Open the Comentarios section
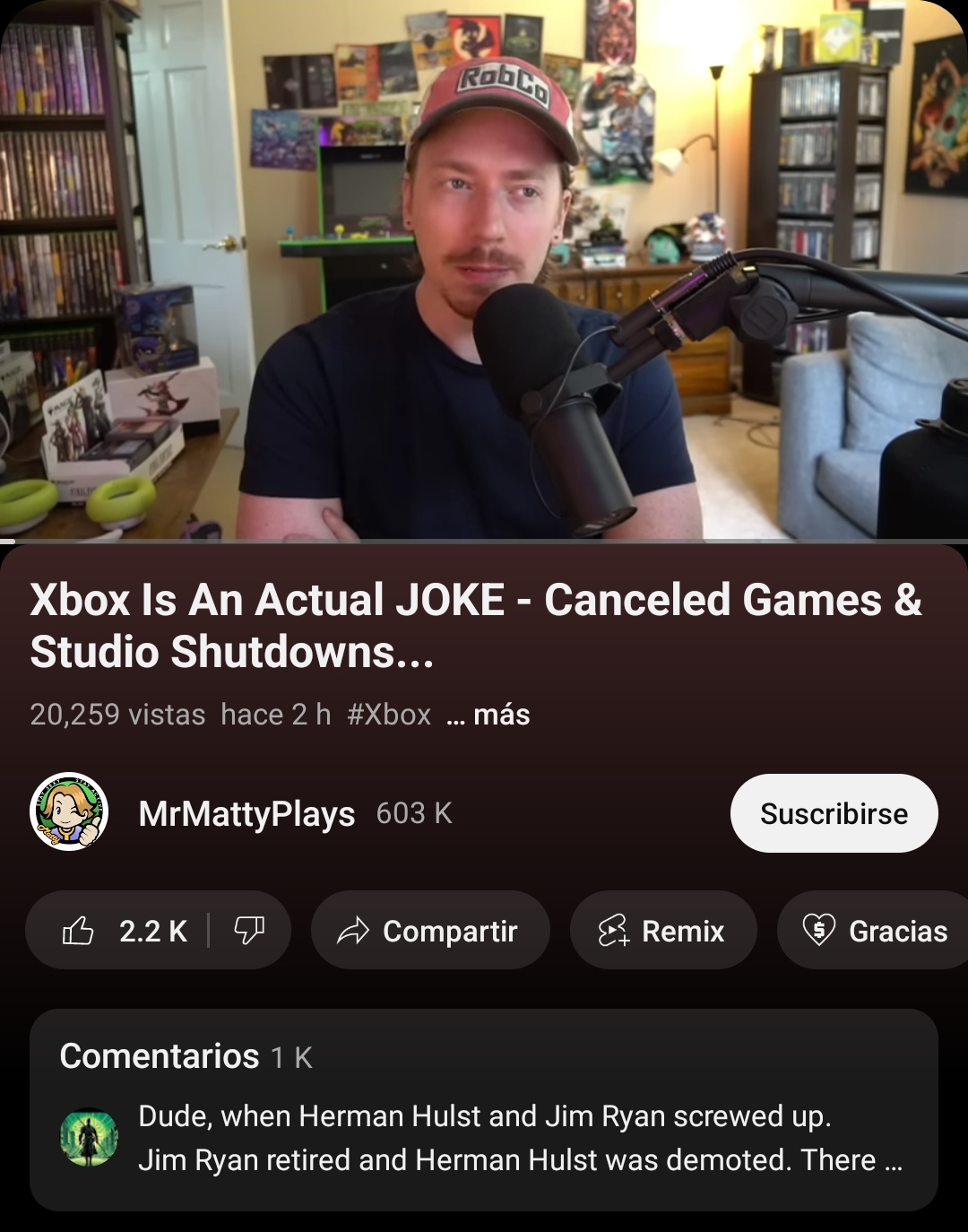 click(484, 1109)
